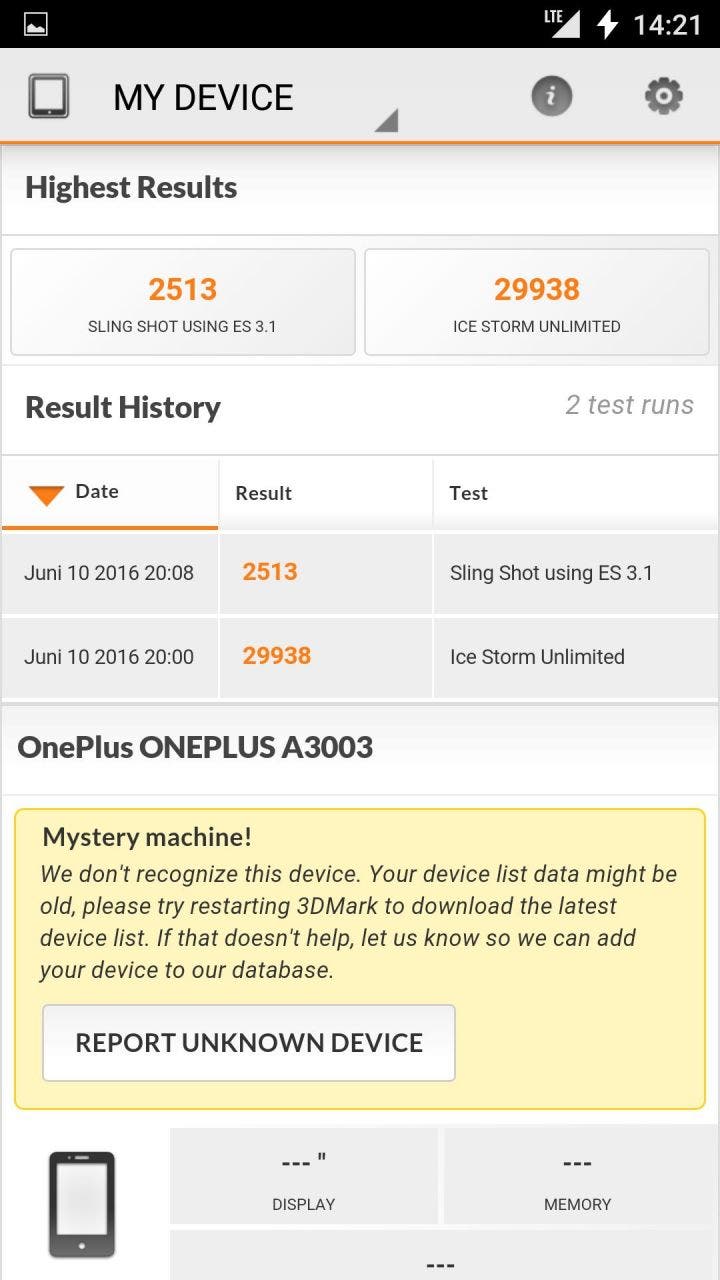The image size is (720, 1280).
Task: Open the Ice Storm Unlimited highest result
Action: (537, 302)
